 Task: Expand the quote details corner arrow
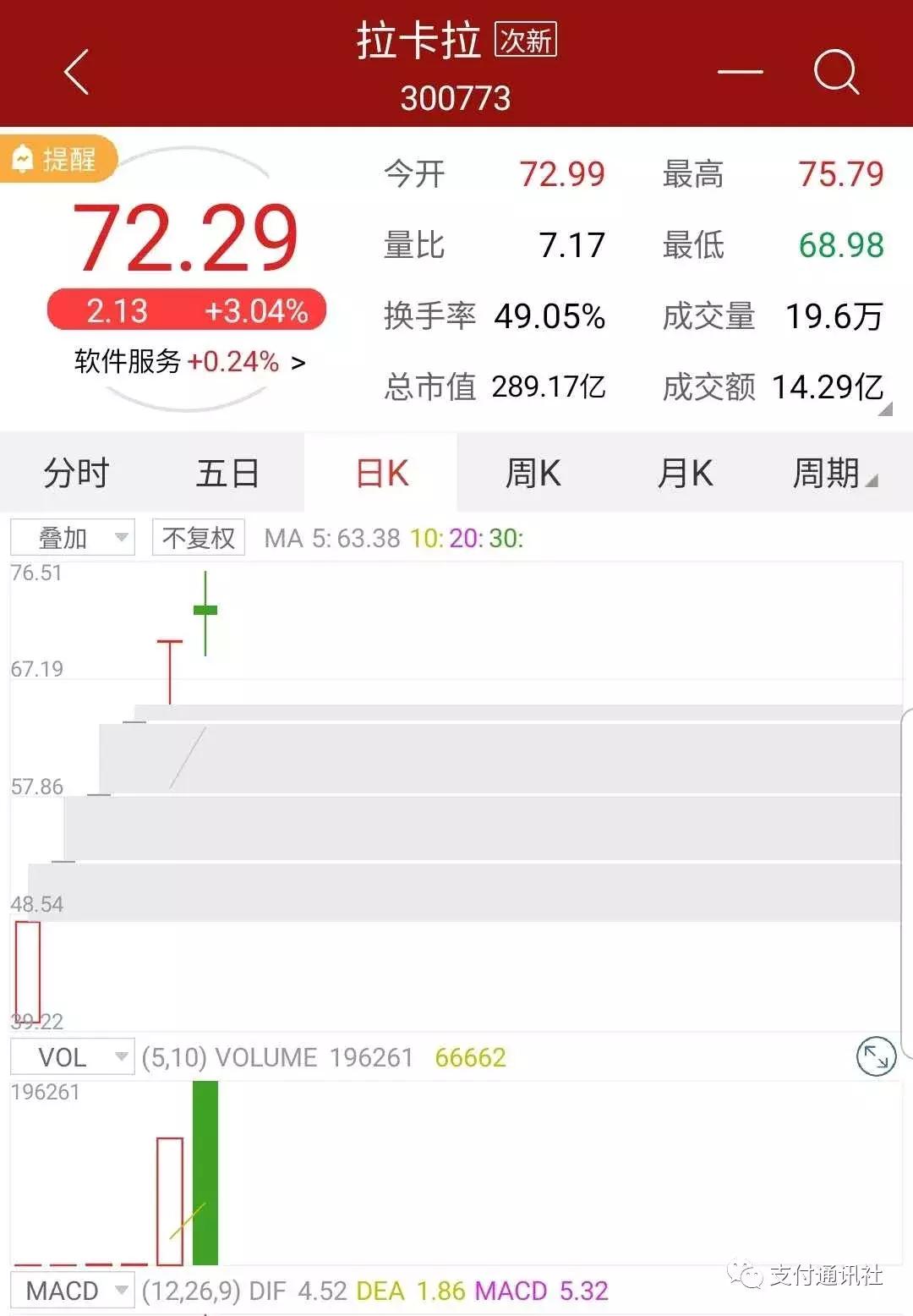(884, 409)
